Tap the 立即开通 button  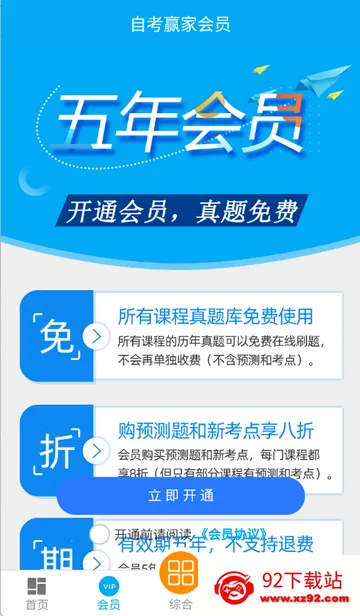[x=181, y=496]
